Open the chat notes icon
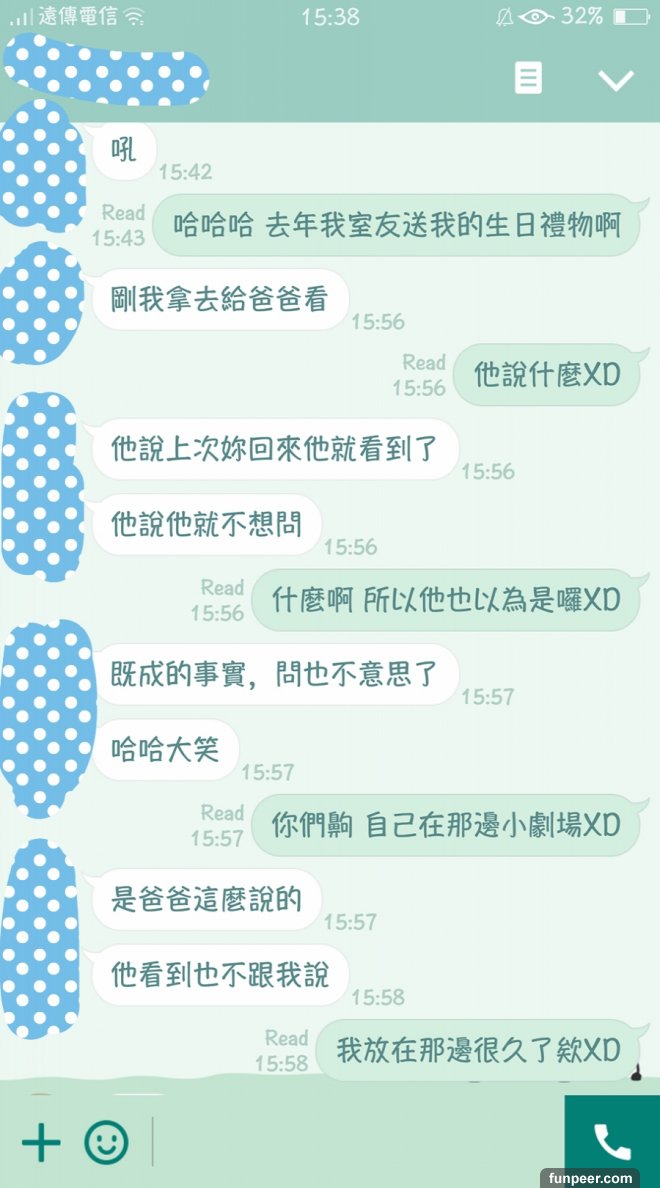The height and width of the screenshot is (1188, 660). click(x=529, y=78)
